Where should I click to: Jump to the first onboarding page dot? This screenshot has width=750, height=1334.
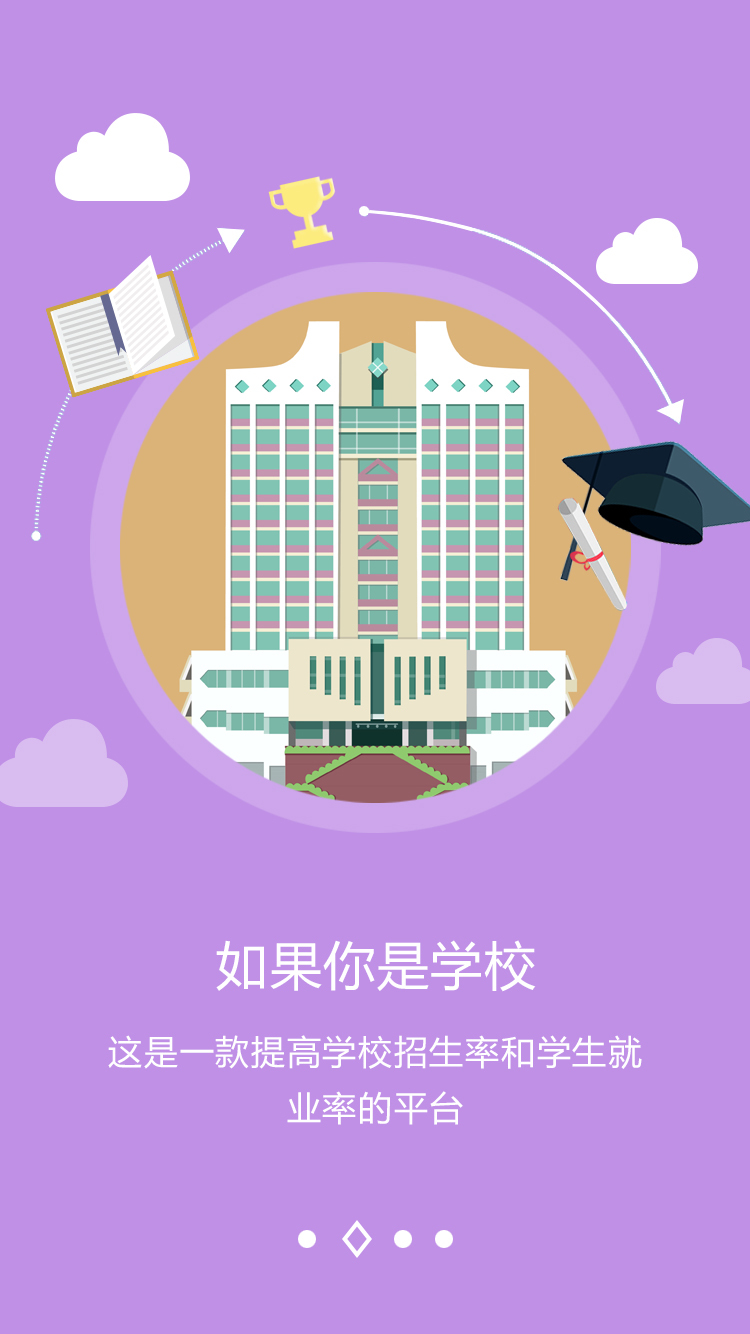coord(307,1239)
